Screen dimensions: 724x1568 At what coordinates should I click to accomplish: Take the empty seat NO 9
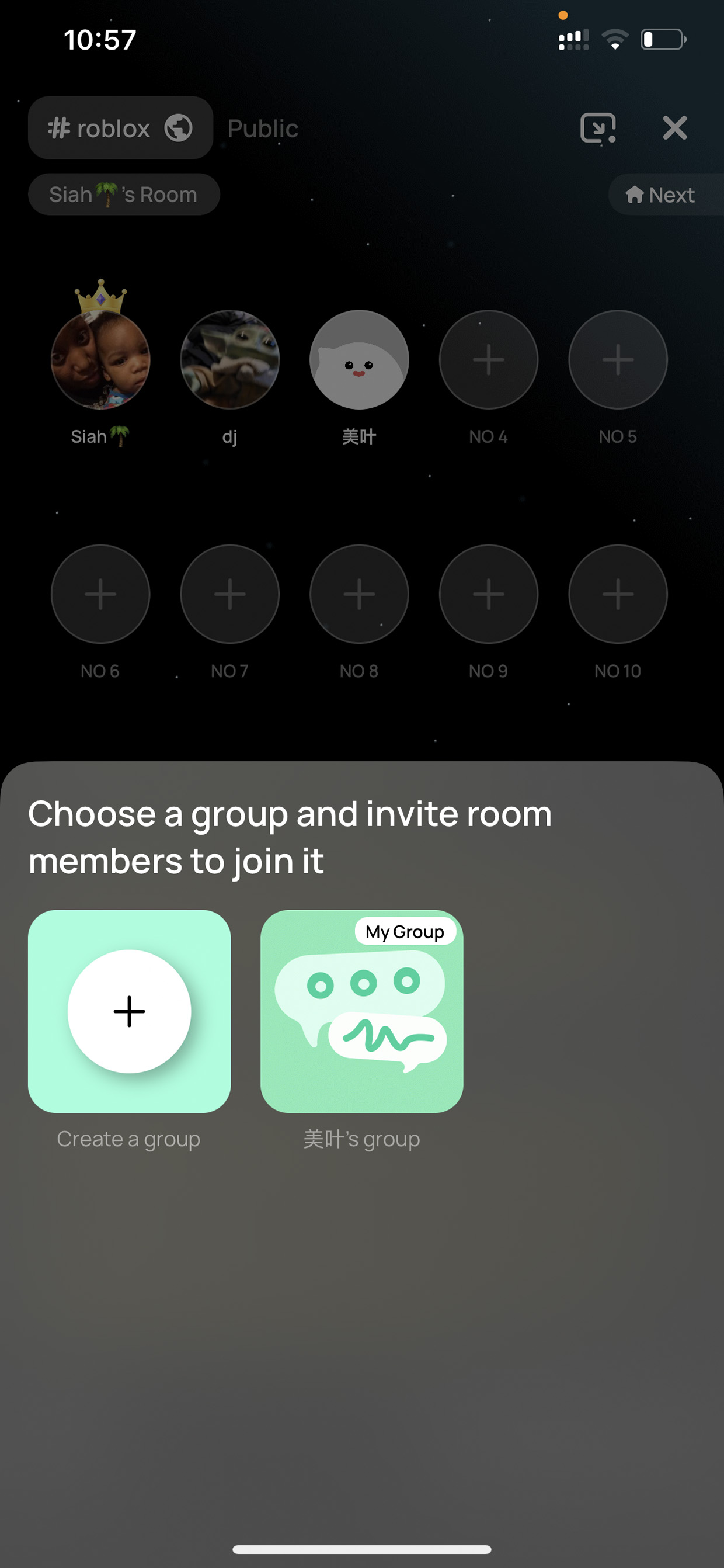(x=489, y=594)
